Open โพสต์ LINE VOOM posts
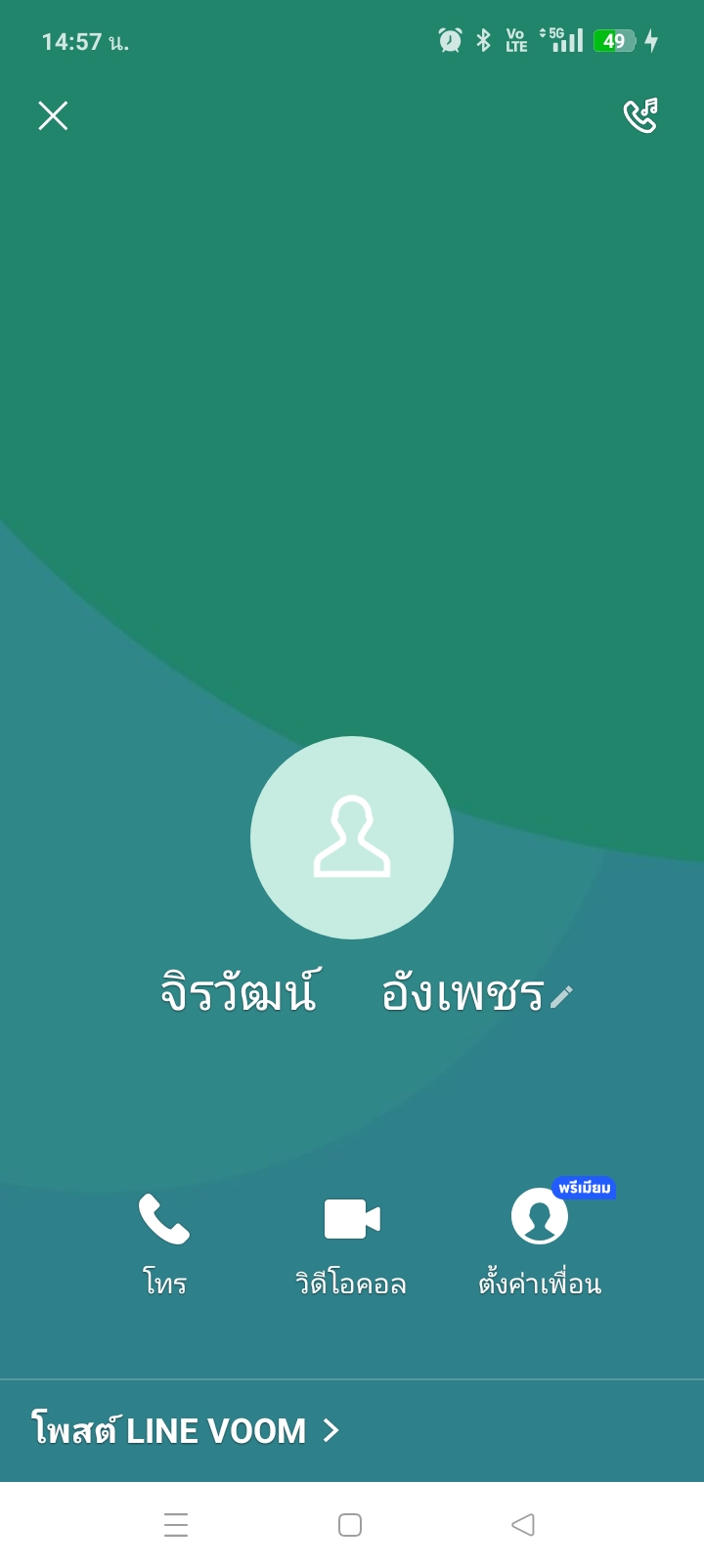Viewport: 704px width, 1568px height. point(186,1430)
